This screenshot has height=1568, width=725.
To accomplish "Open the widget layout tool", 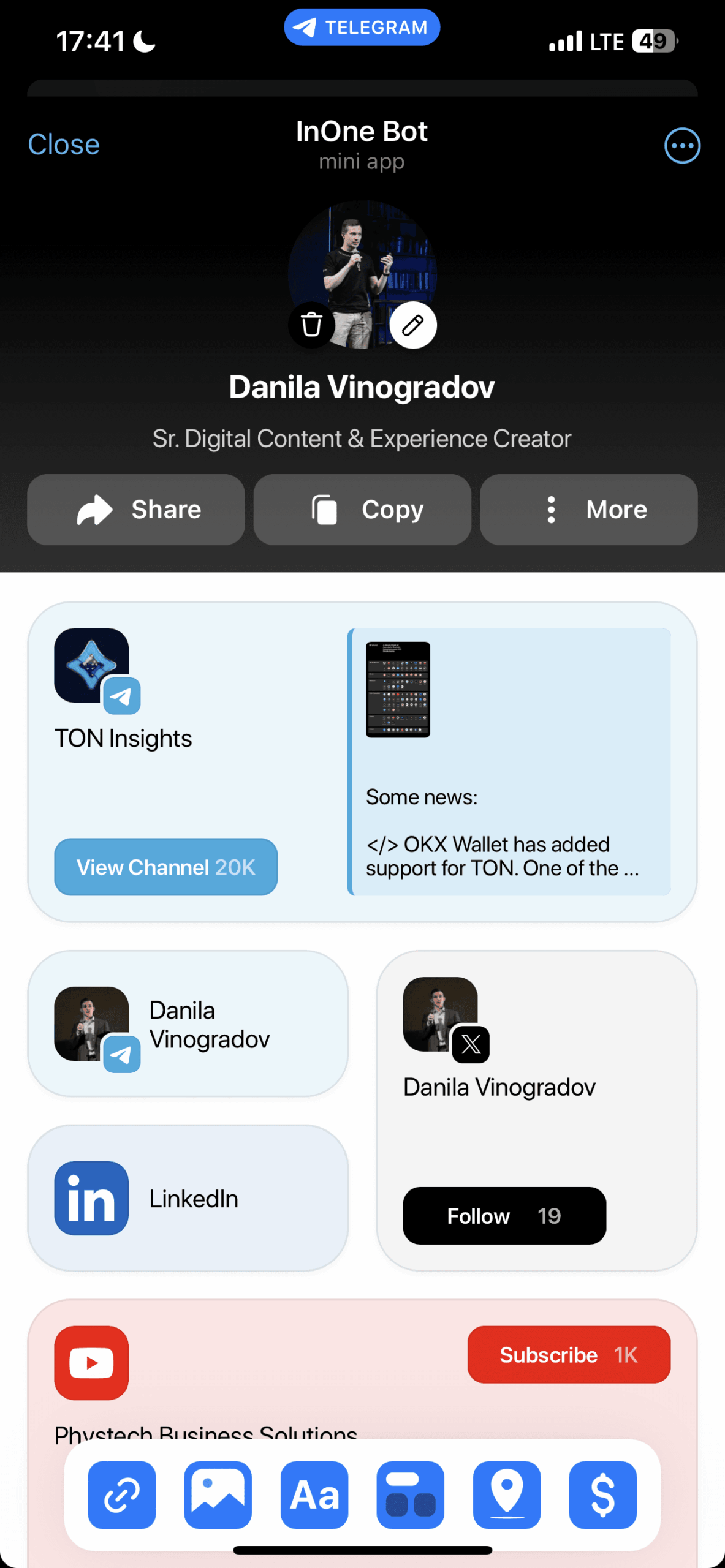I will (411, 1495).
